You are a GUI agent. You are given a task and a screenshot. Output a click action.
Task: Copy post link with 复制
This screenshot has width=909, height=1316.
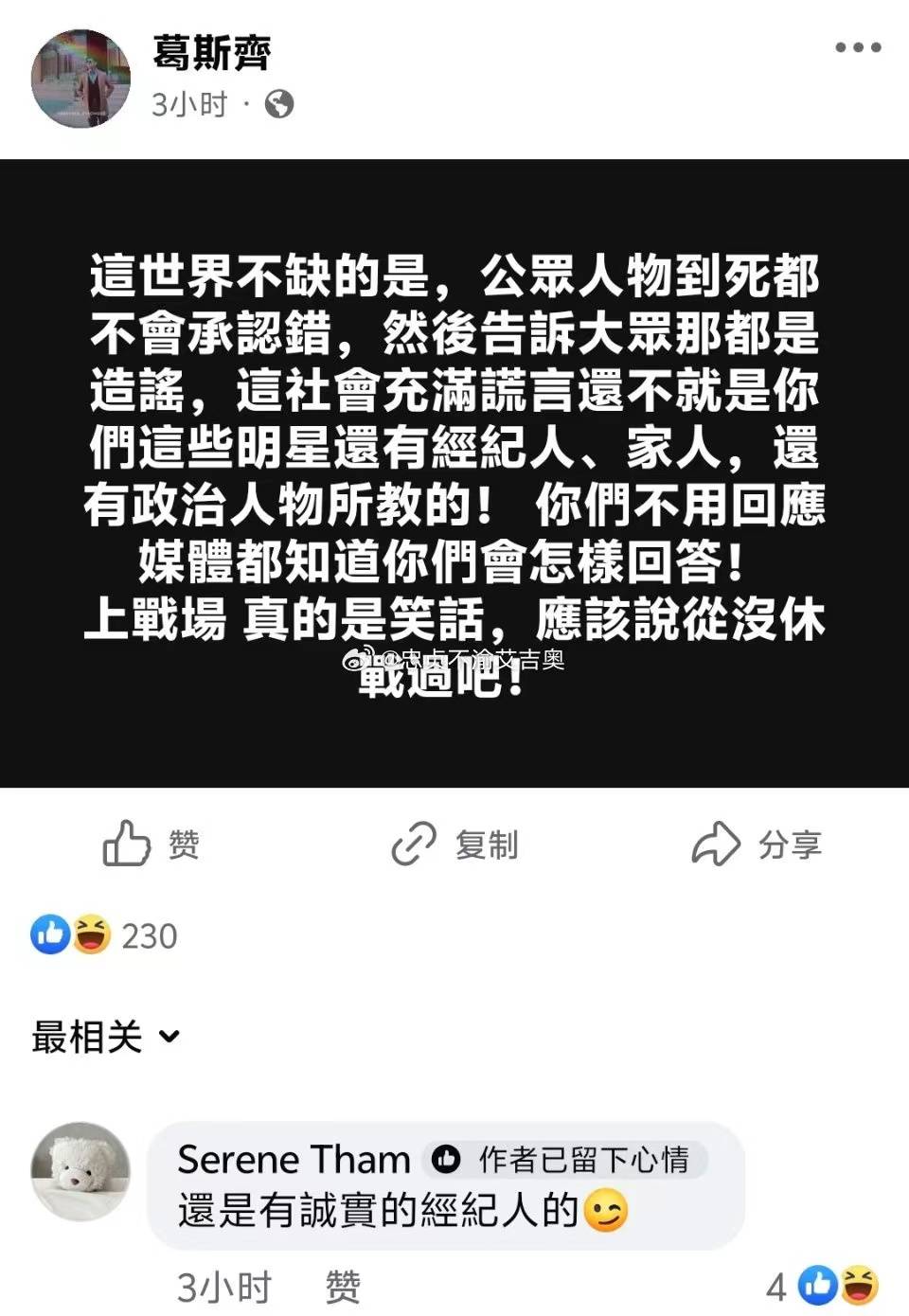[x=454, y=844]
